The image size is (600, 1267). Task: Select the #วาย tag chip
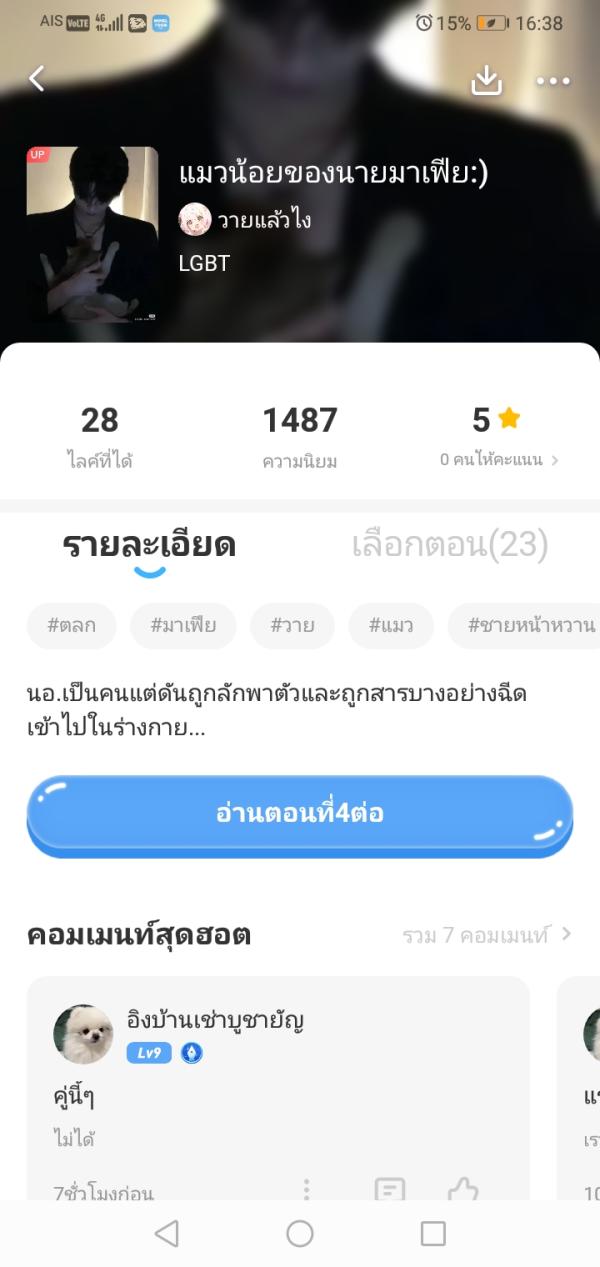click(292, 626)
